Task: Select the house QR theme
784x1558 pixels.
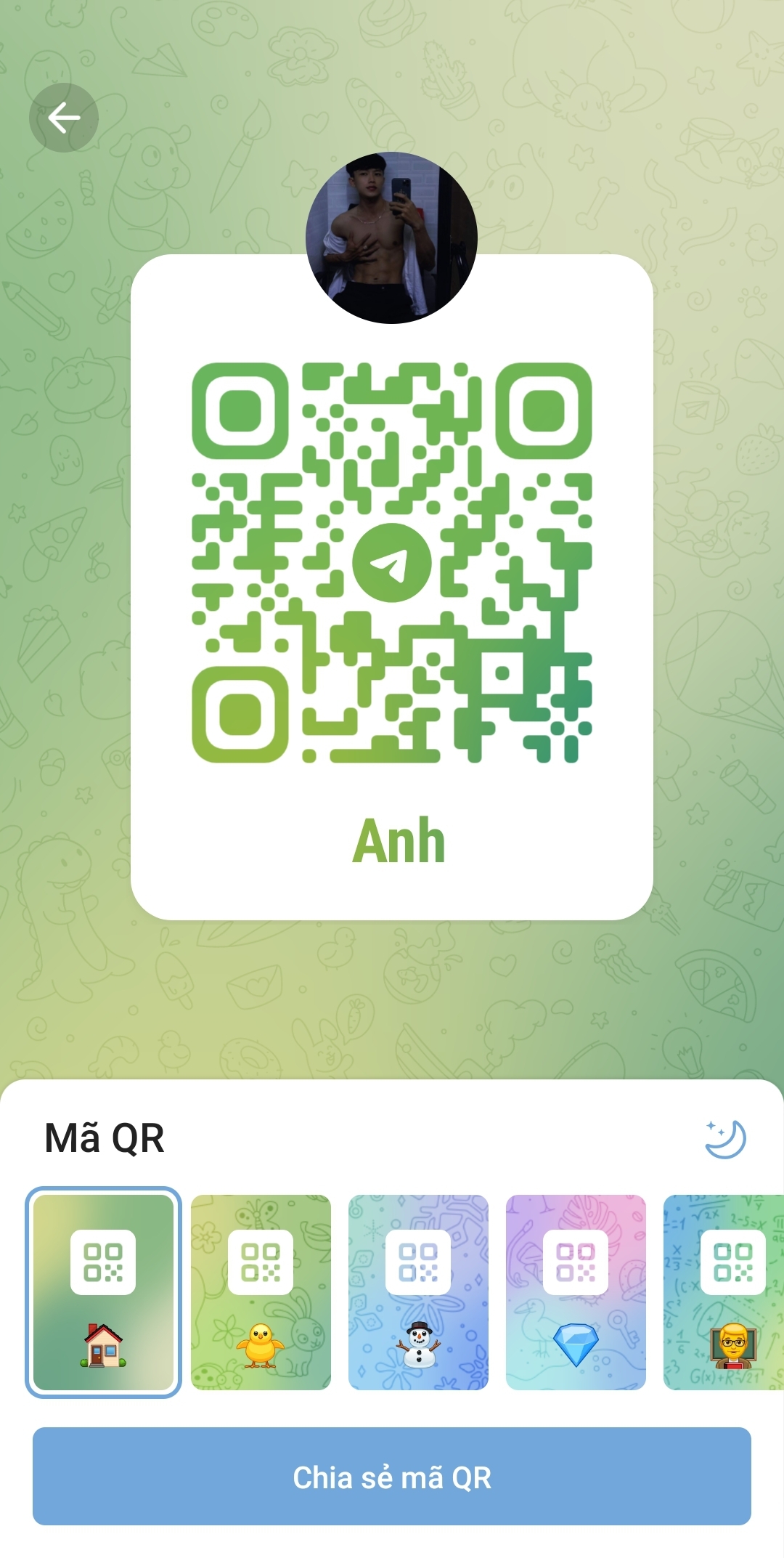Action: [103, 1292]
